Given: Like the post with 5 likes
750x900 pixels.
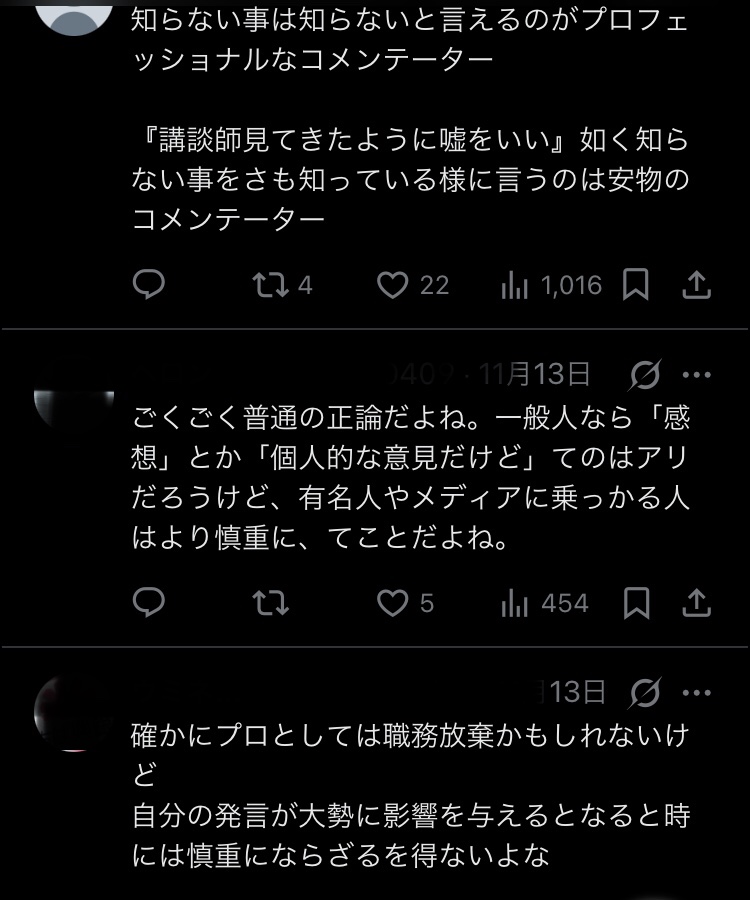Looking at the screenshot, I should (393, 603).
